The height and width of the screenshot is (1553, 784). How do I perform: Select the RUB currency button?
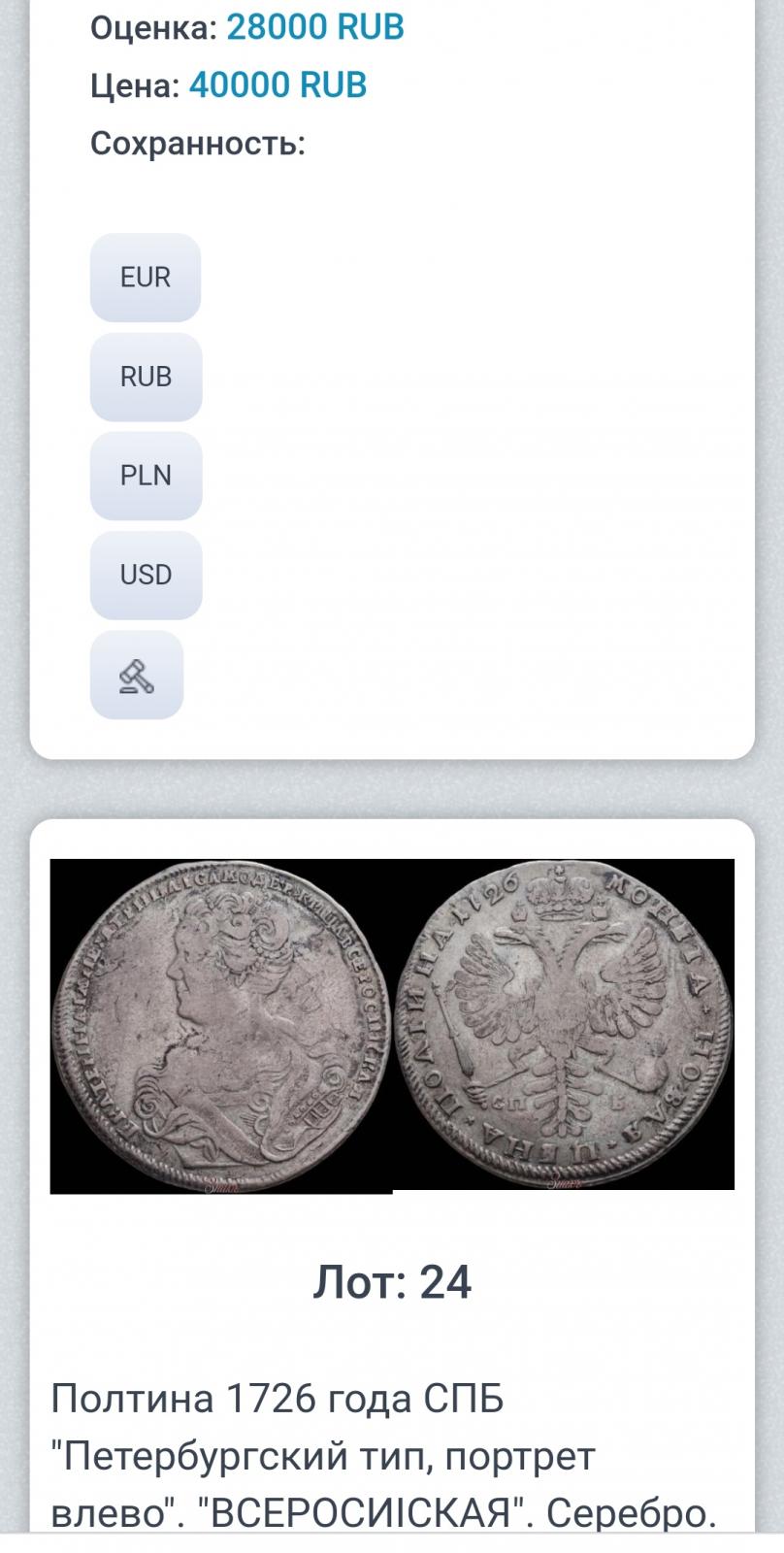(146, 377)
